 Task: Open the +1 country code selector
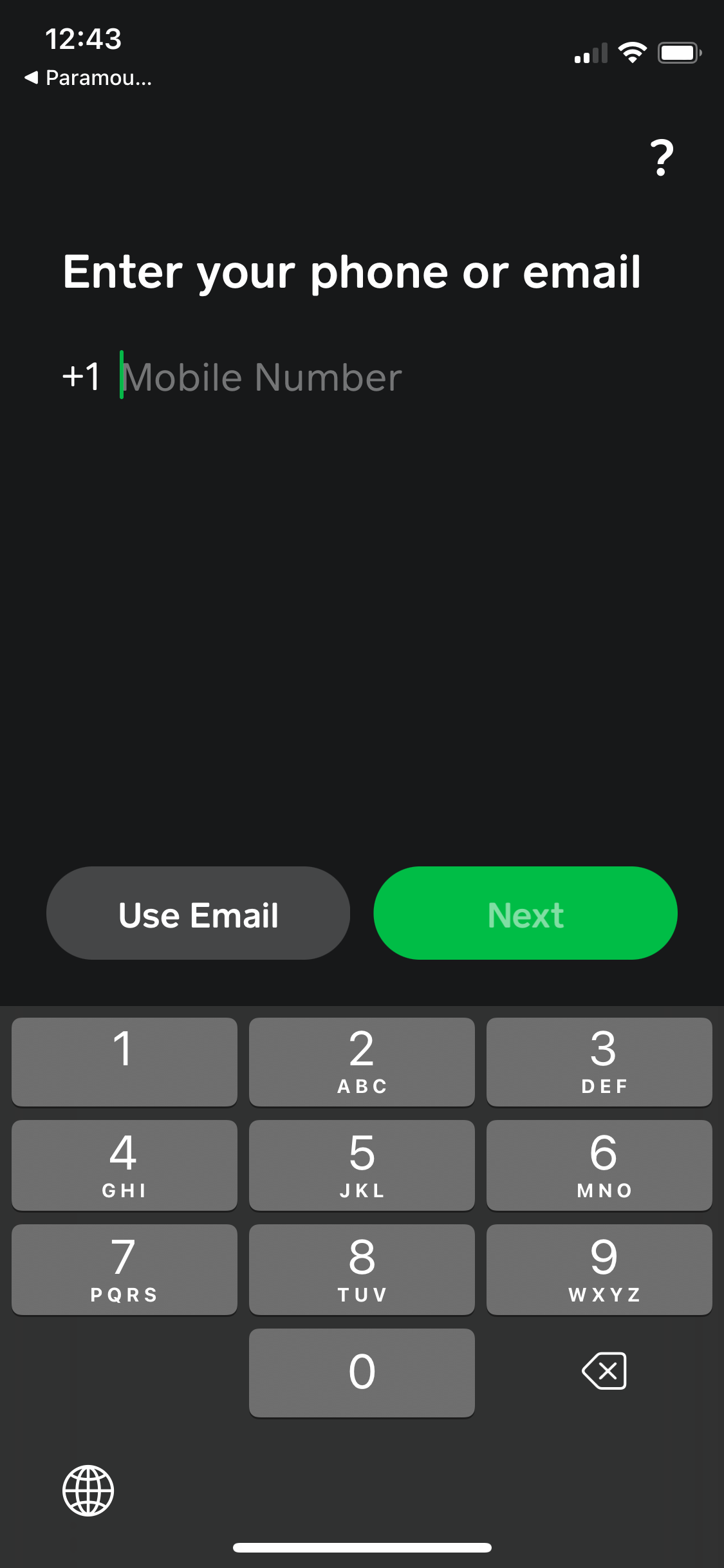(80, 377)
